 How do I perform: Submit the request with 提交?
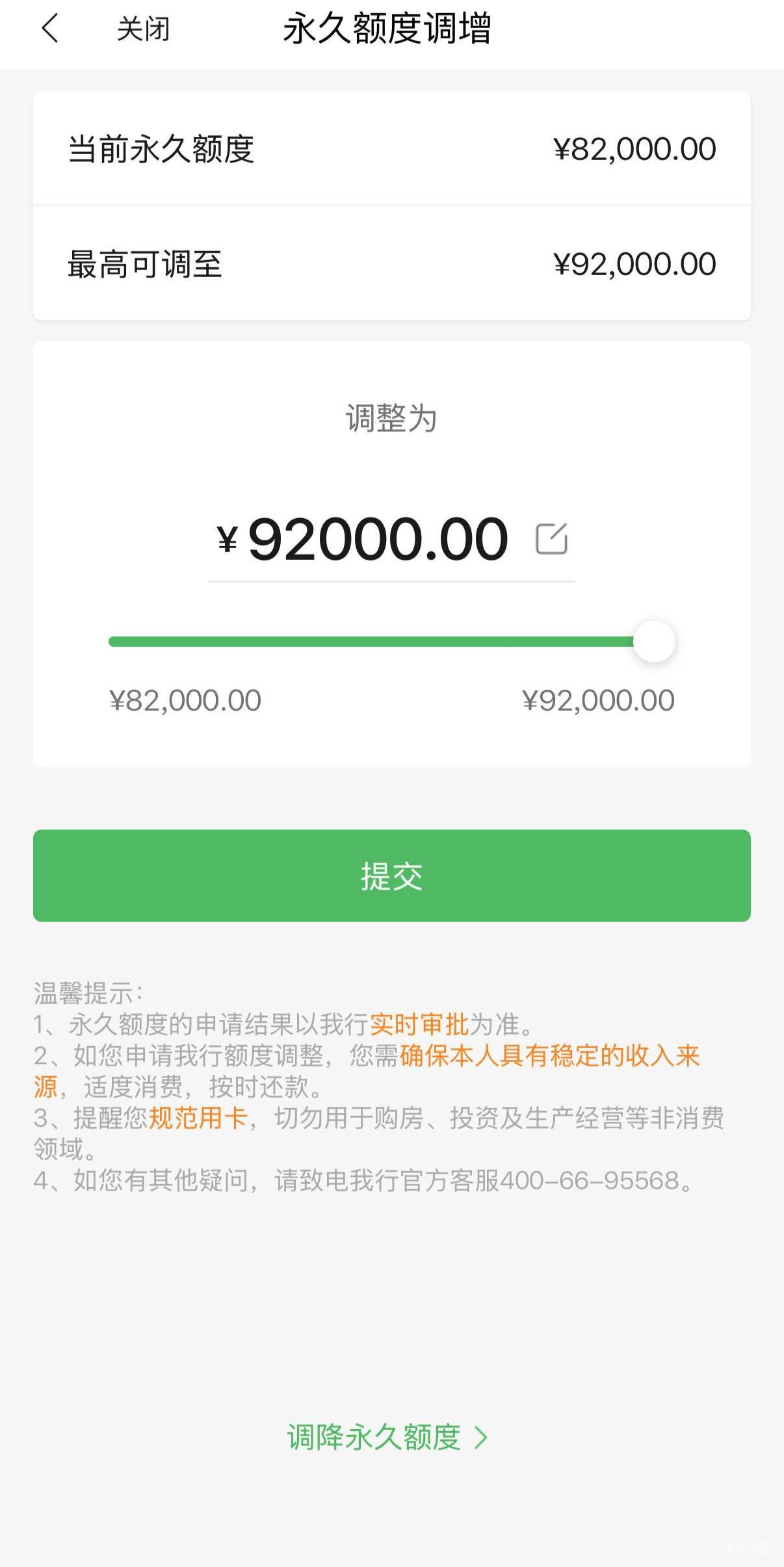click(x=392, y=875)
